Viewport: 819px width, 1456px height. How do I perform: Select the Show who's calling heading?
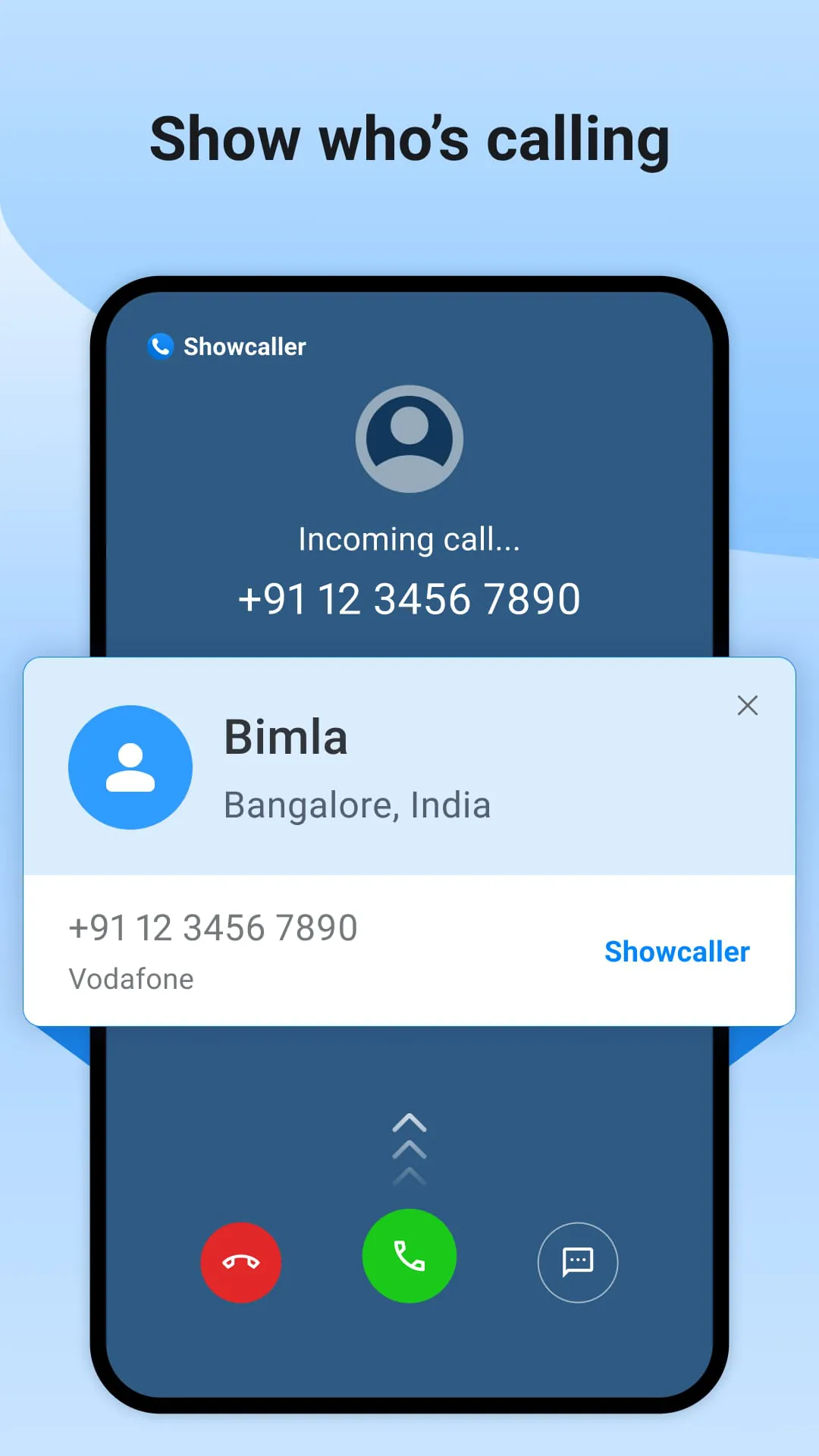(x=409, y=138)
